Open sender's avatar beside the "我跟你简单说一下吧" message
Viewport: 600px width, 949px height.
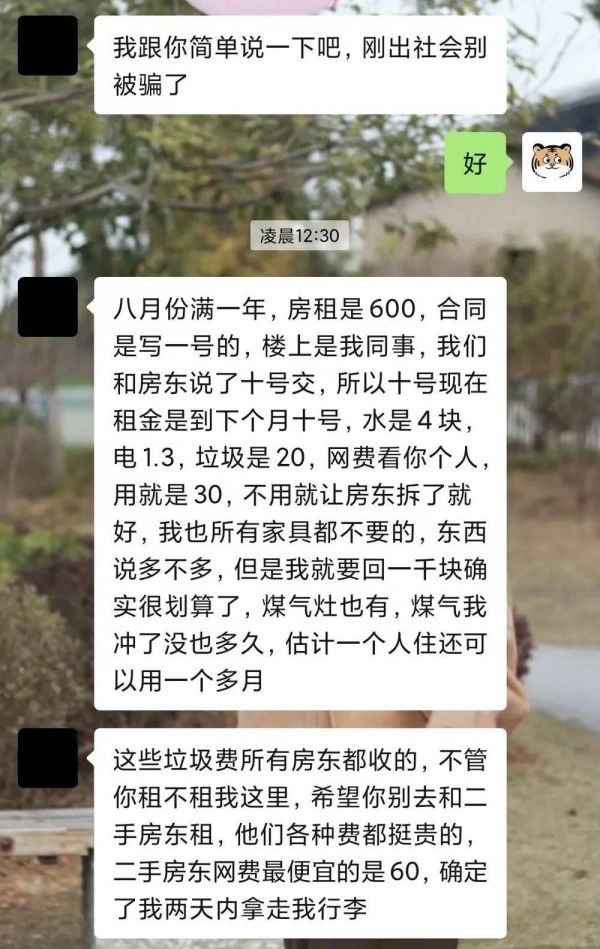click(47, 46)
